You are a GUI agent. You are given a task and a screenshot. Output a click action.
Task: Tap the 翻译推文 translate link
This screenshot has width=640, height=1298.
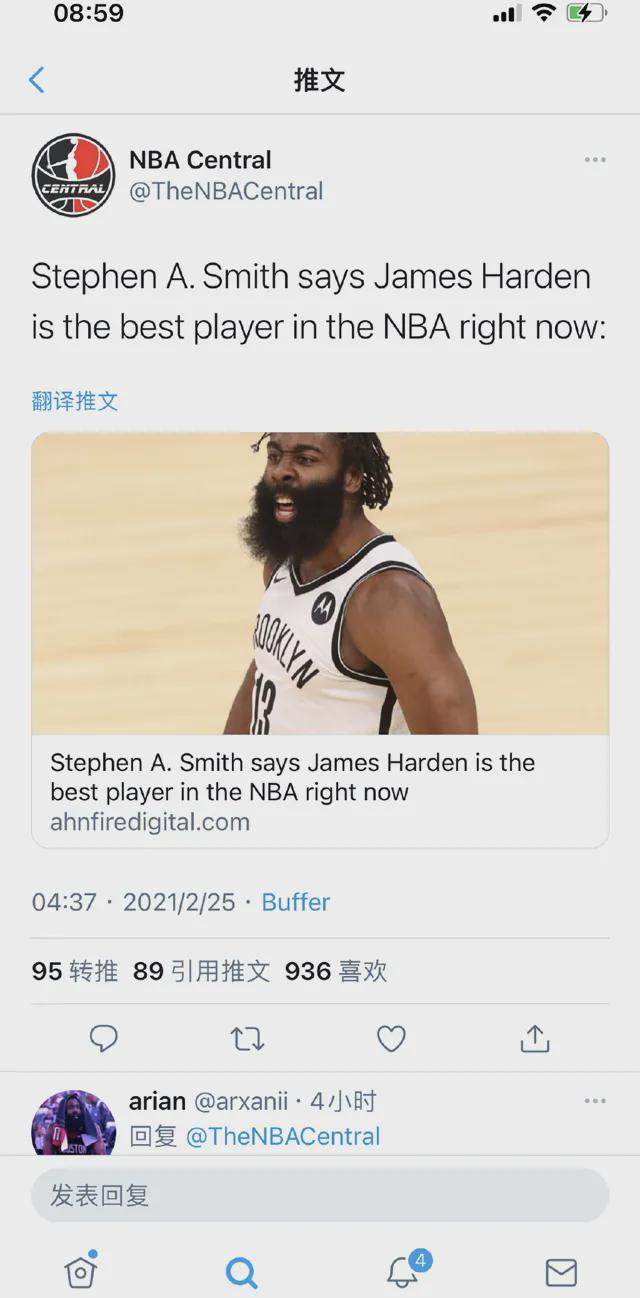tap(75, 401)
